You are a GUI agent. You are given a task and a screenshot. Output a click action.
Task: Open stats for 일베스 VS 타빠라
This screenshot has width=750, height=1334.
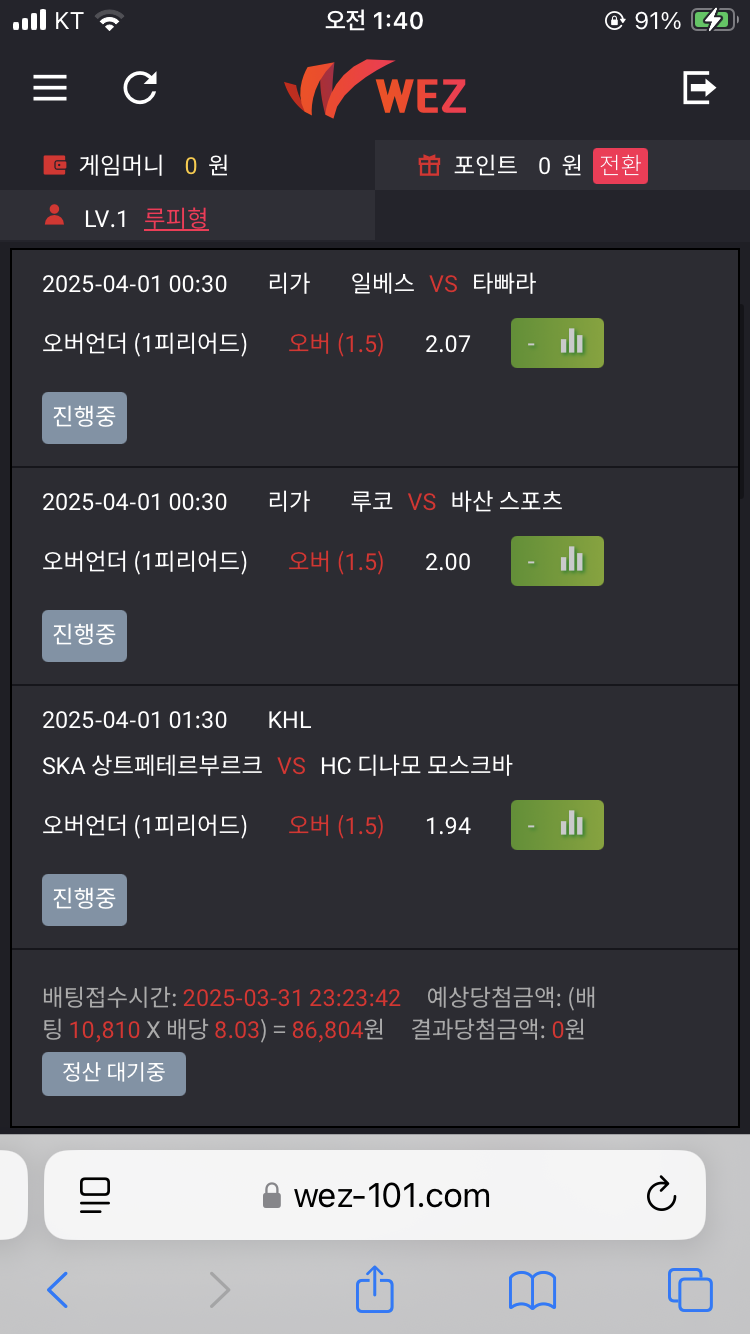point(557,343)
